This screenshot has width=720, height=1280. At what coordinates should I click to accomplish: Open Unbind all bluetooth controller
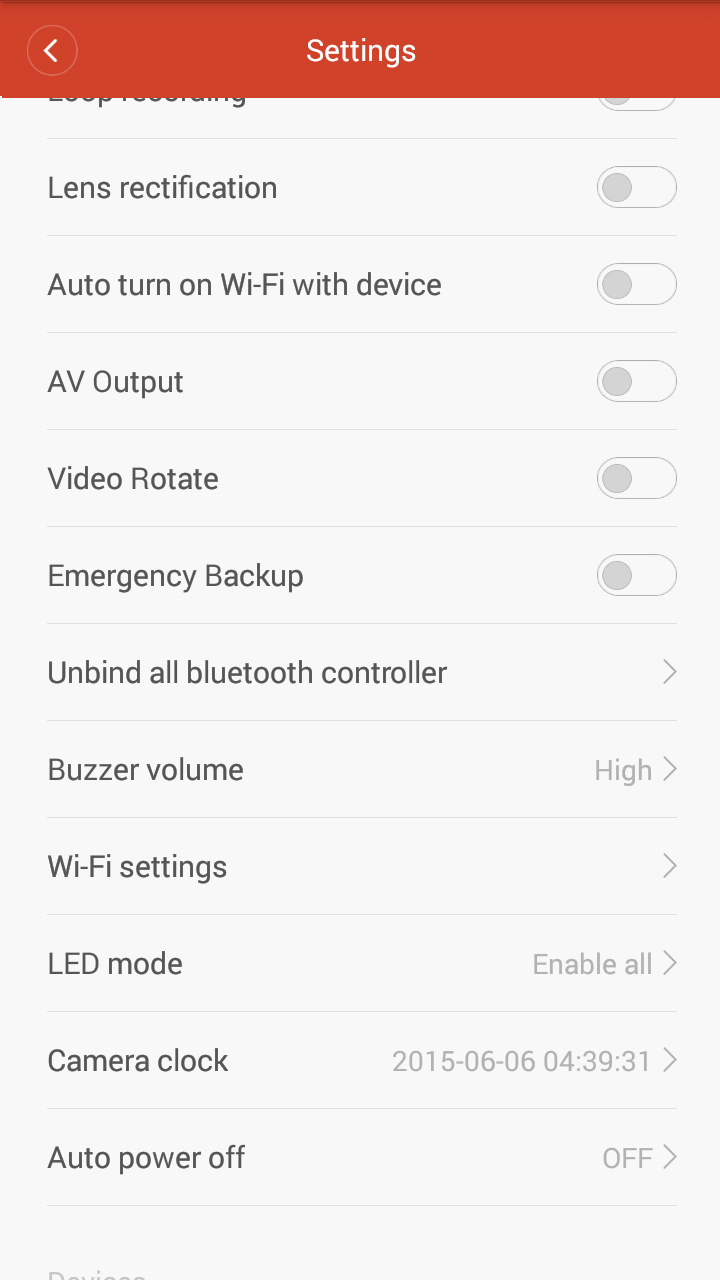point(361,673)
